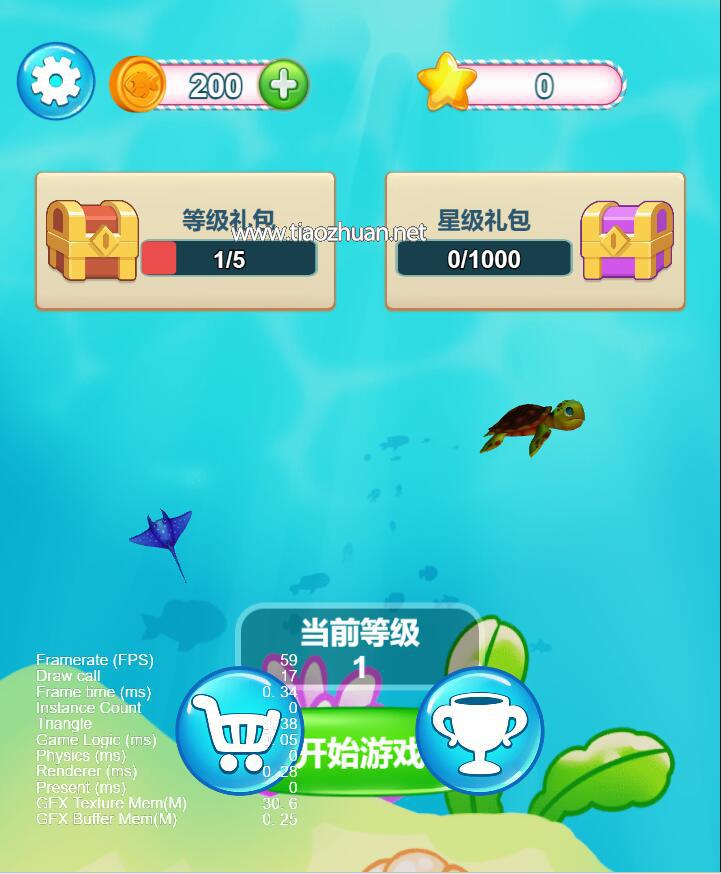Open the 等级礼包 level gift chest

pos(92,240)
